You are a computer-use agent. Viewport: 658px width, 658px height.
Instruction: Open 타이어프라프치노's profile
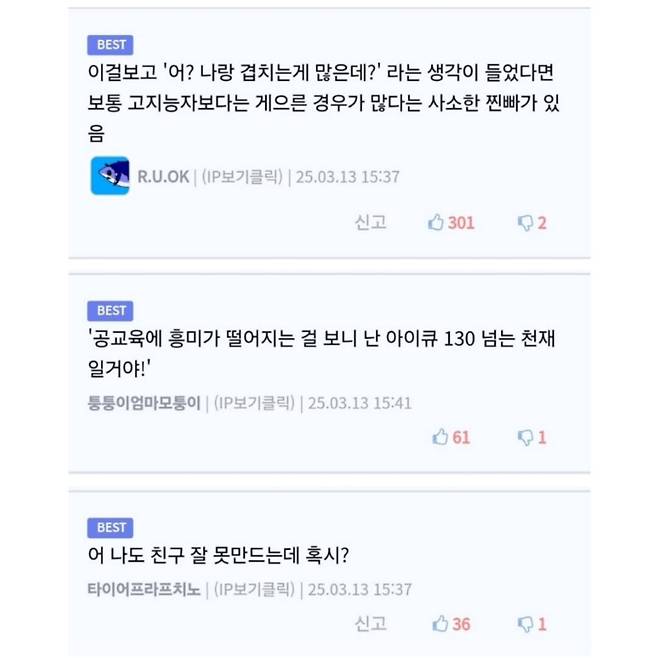[x=143, y=589]
